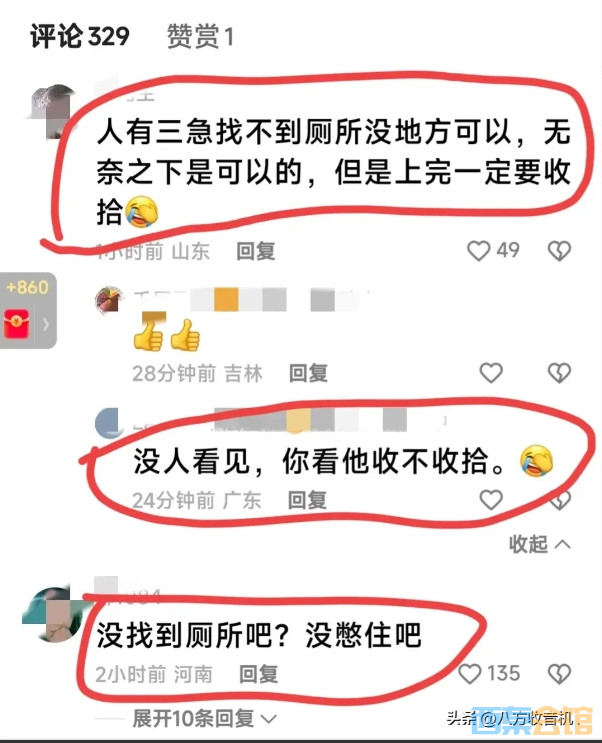The width and height of the screenshot is (602, 743).
Task: Open the avatar of the 河南 commenter
Action: [51, 613]
